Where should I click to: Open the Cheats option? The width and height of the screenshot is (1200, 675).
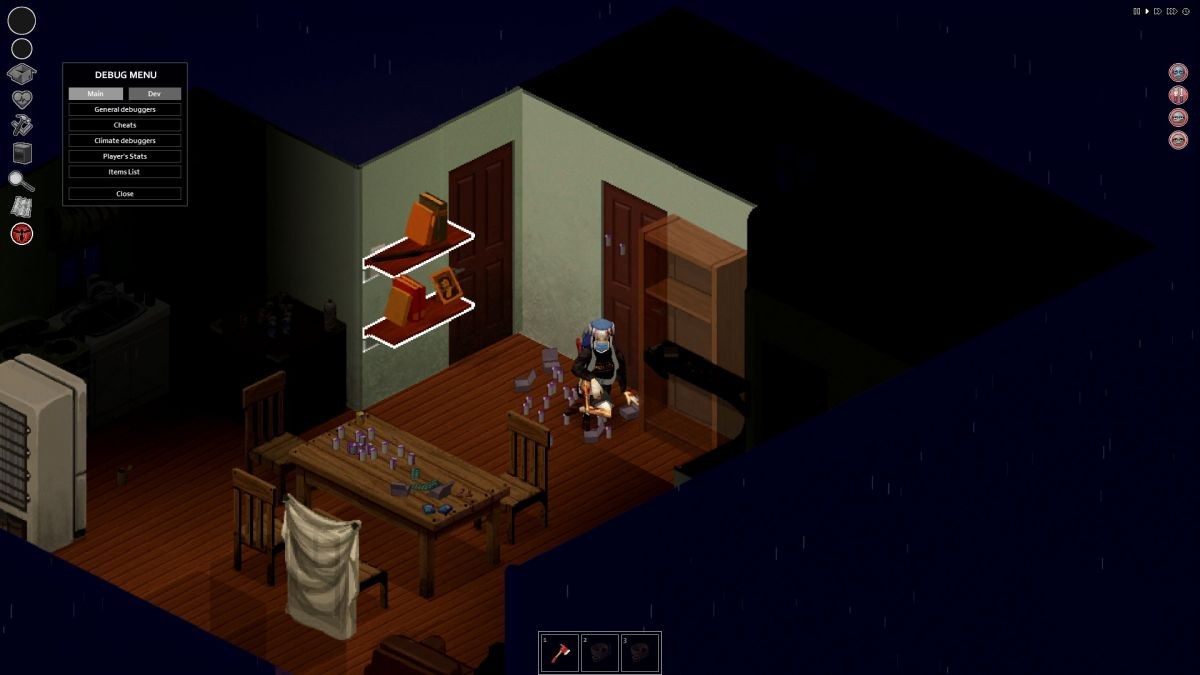point(125,125)
